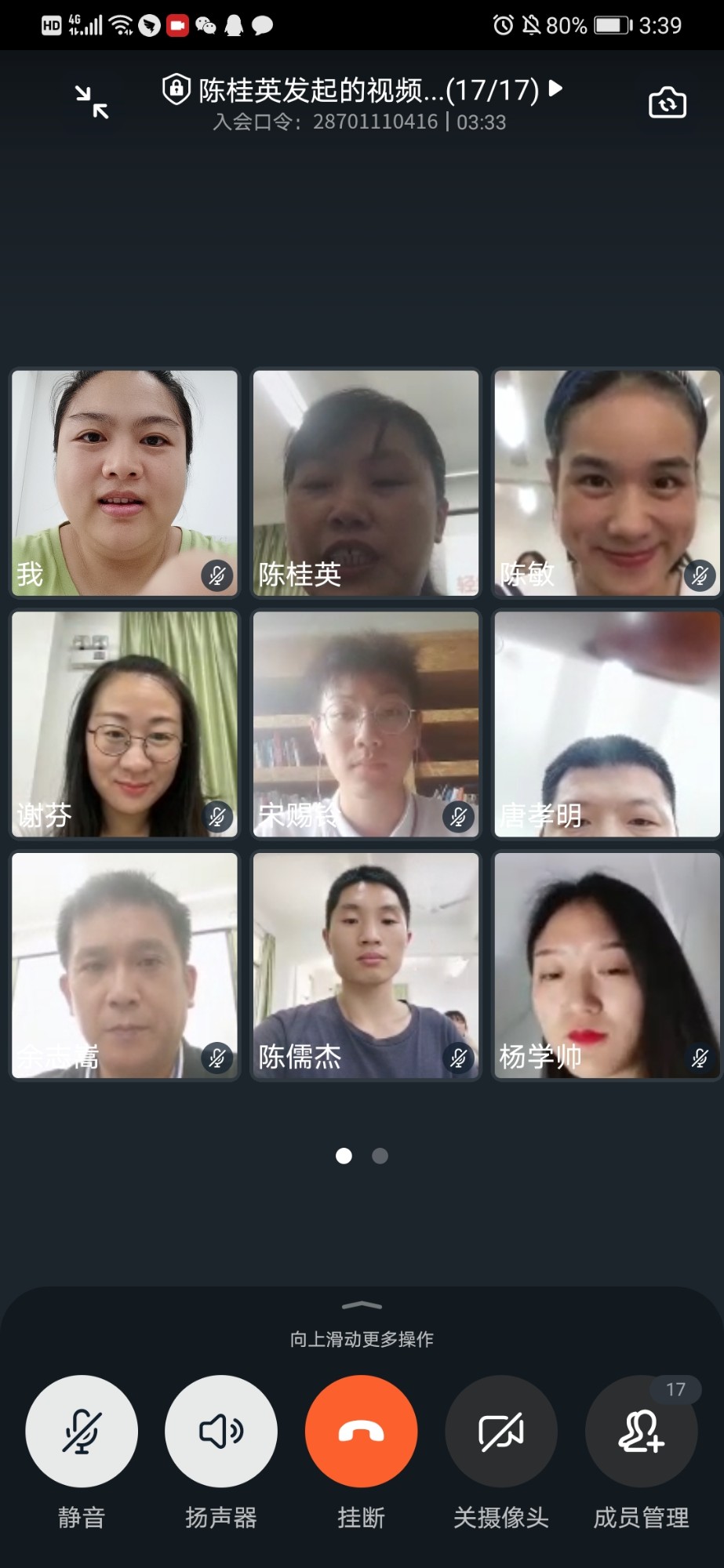This screenshot has width=724, height=1568.
Task: Open 谢芬's video tile
Action: tap(125, 724)
